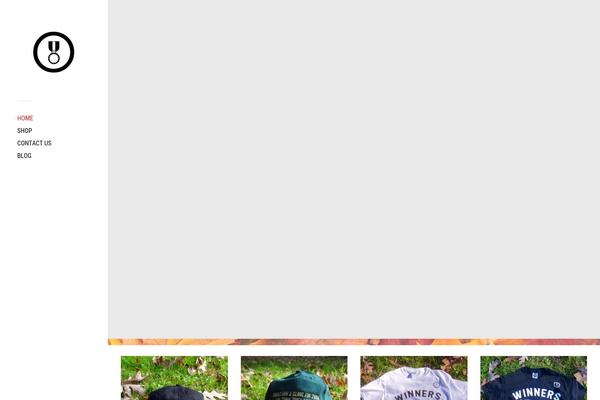Tap the medal logo in the sidebar
This screenshot has height=400, width=600.
(x=53, y=52)
